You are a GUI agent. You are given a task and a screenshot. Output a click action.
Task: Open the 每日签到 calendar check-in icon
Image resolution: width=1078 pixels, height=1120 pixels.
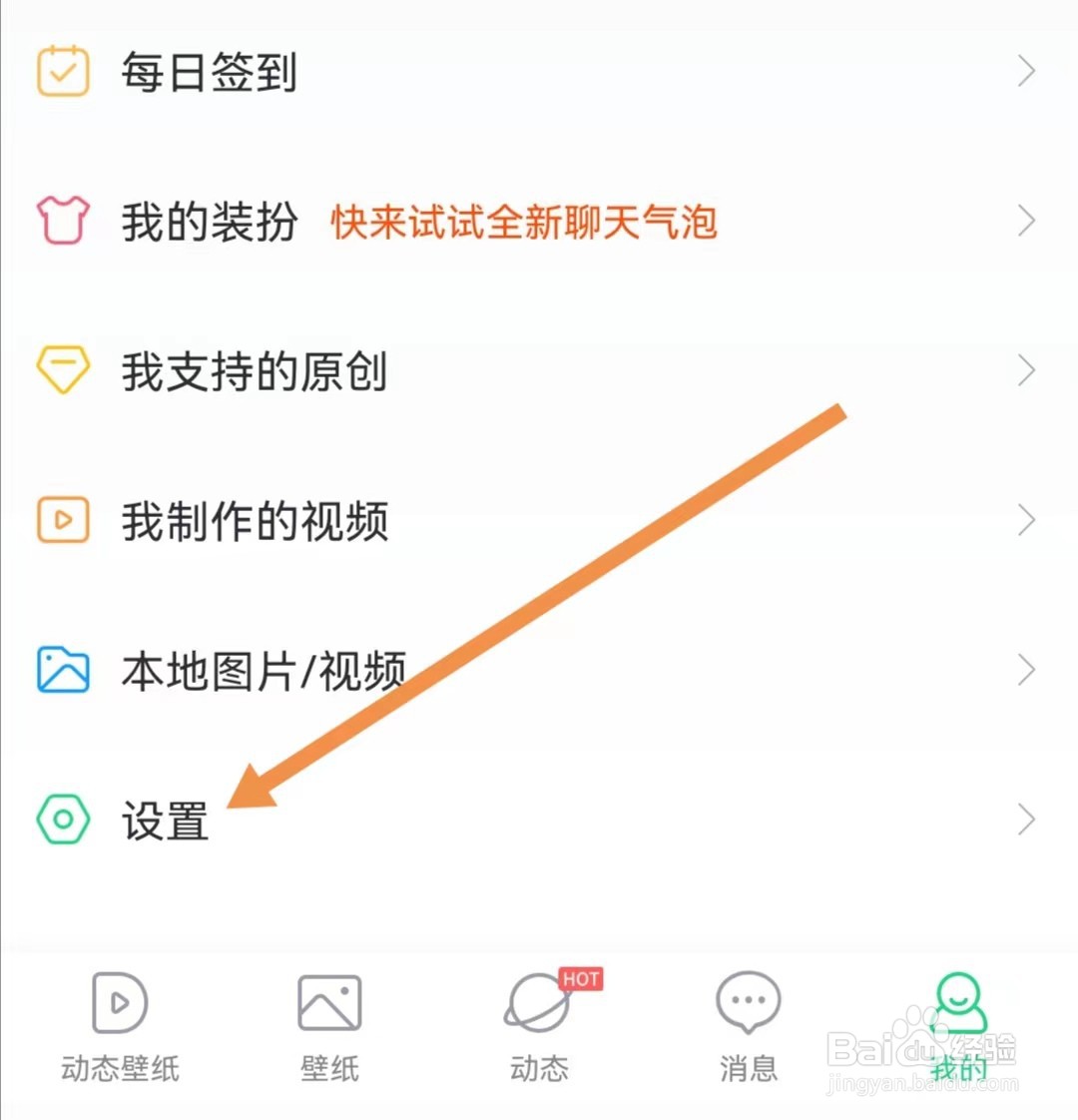tap(63, 70)
